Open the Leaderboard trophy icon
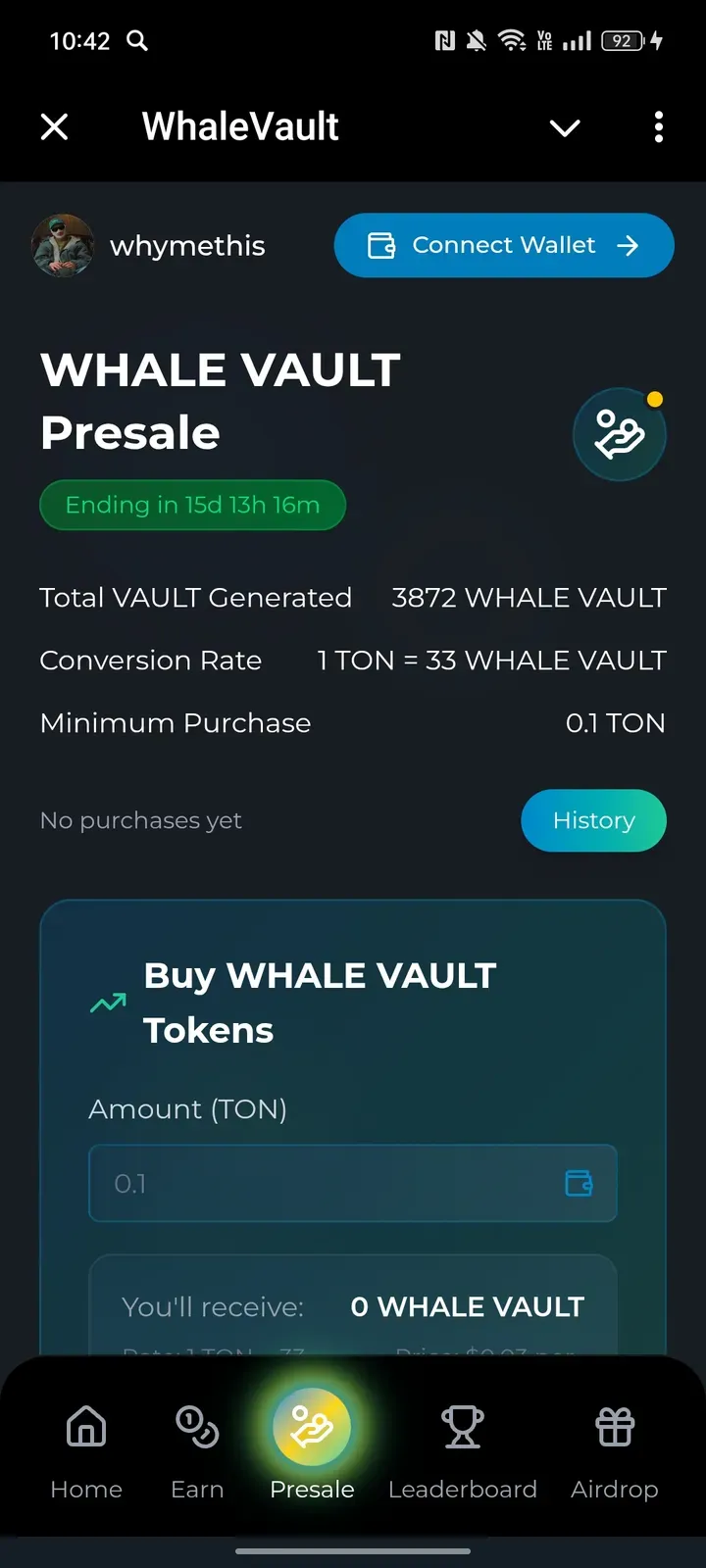The width and height of the screenshot is (706, 1568). tap(462, 1429)
